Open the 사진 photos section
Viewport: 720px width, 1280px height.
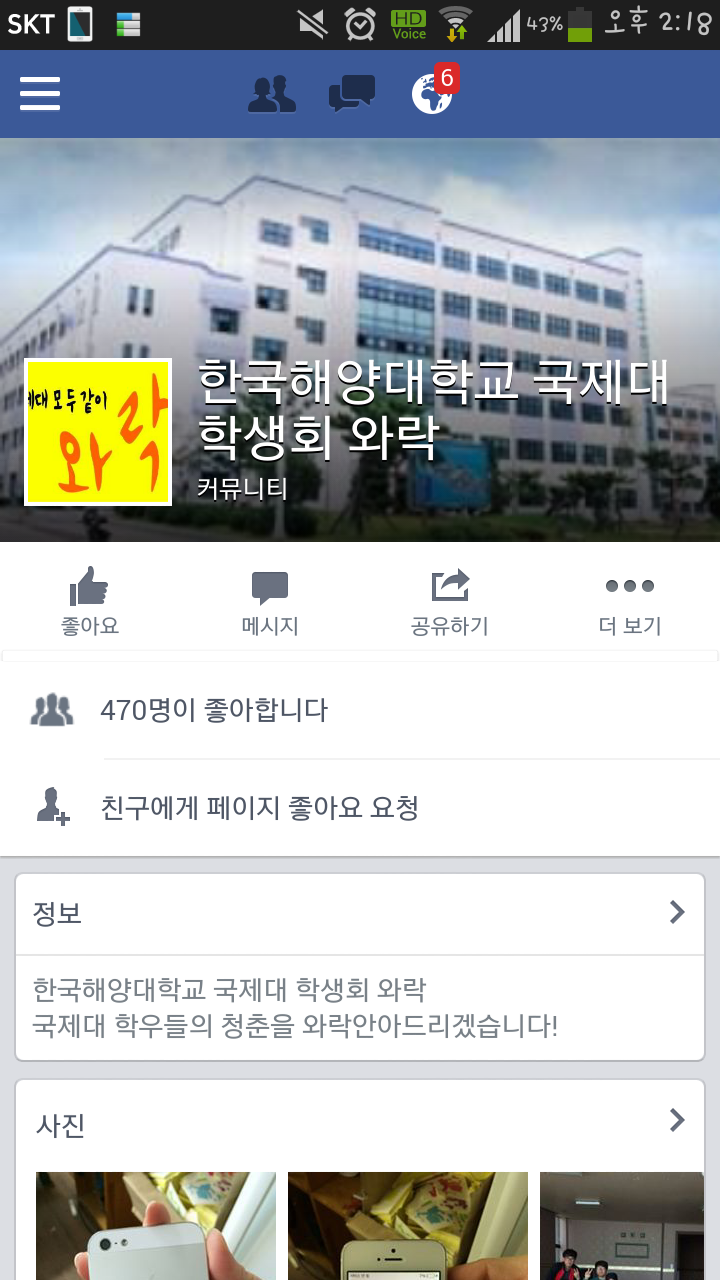click(360, 1123)
